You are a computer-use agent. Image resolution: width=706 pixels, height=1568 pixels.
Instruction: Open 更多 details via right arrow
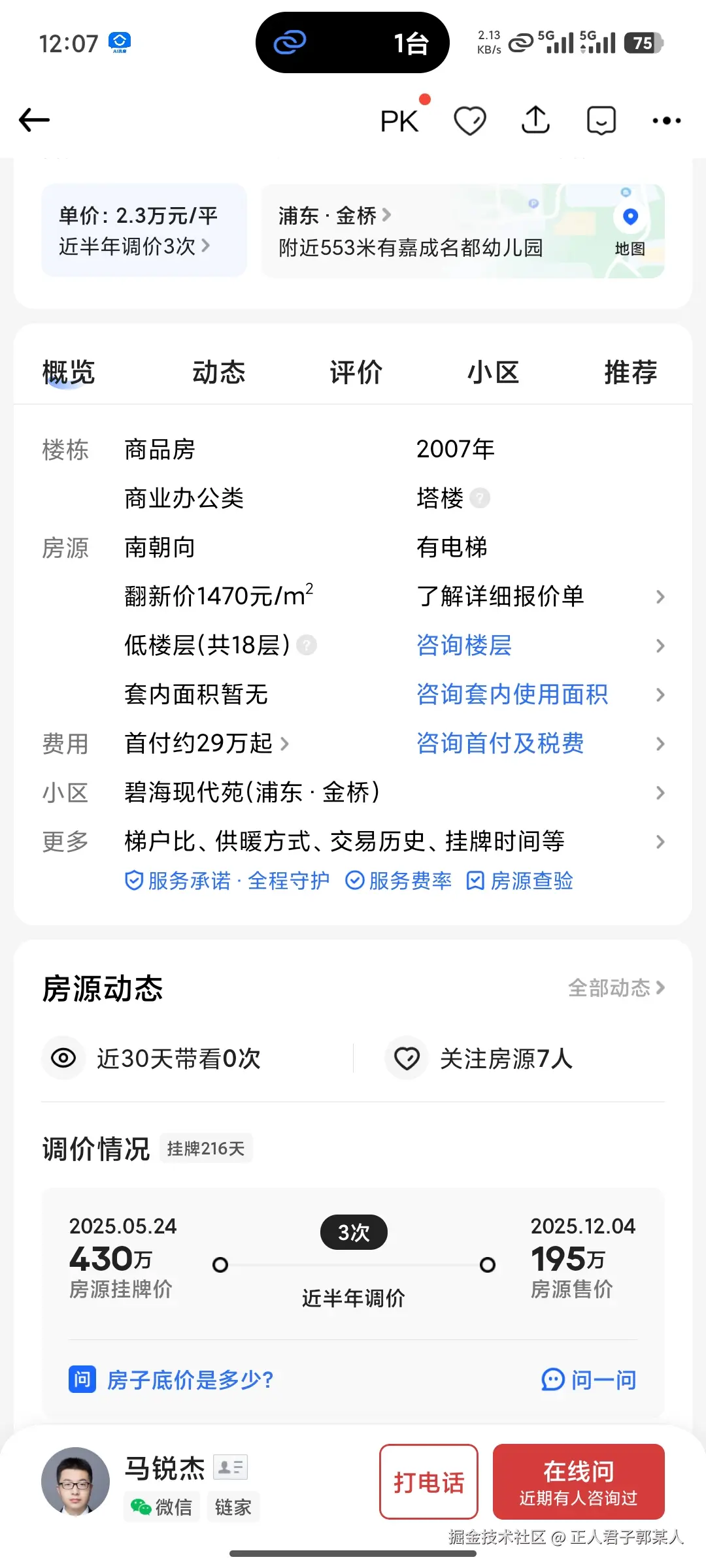[659, 842]
